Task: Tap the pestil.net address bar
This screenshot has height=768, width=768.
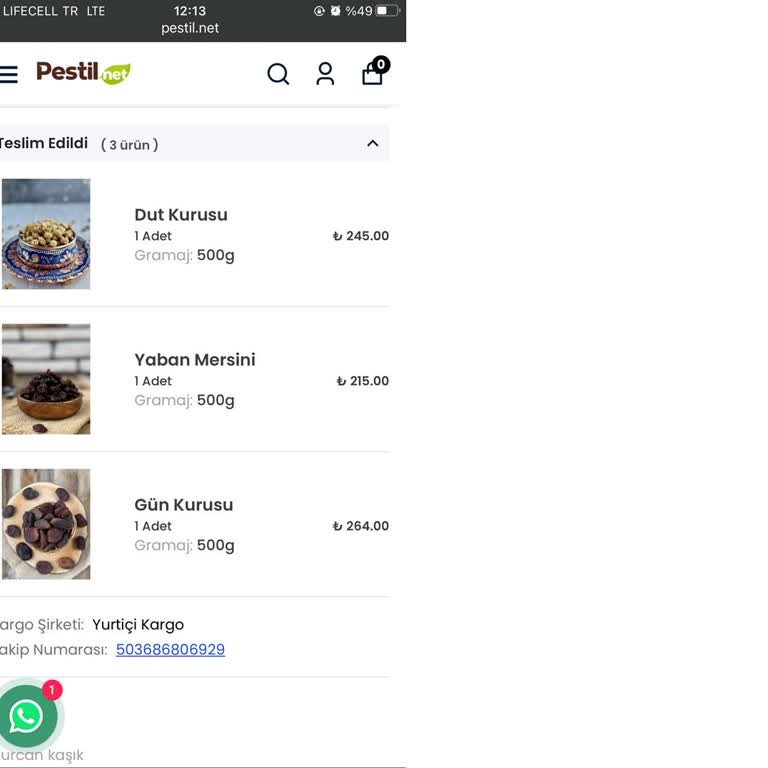Action: 190,28
